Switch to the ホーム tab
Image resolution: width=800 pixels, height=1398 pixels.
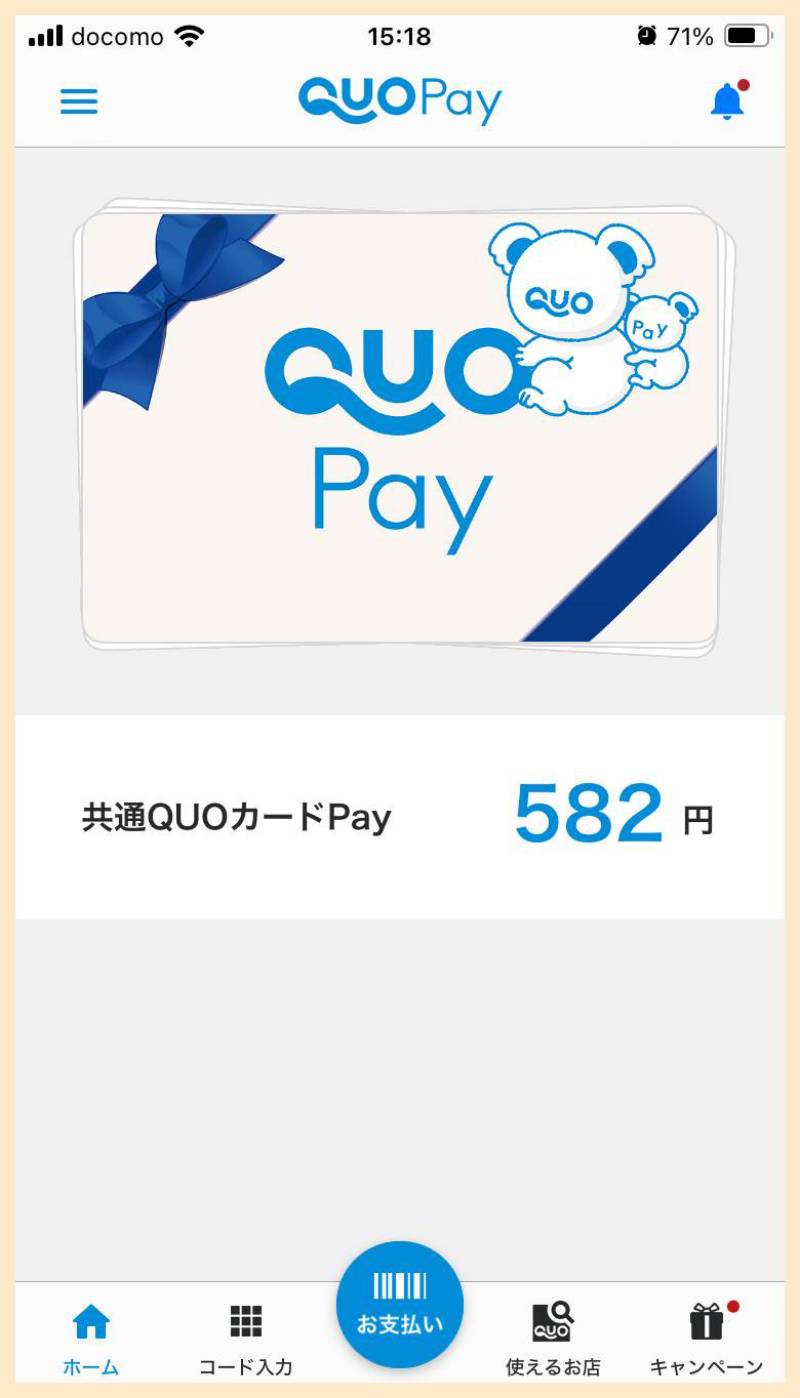91,1337
